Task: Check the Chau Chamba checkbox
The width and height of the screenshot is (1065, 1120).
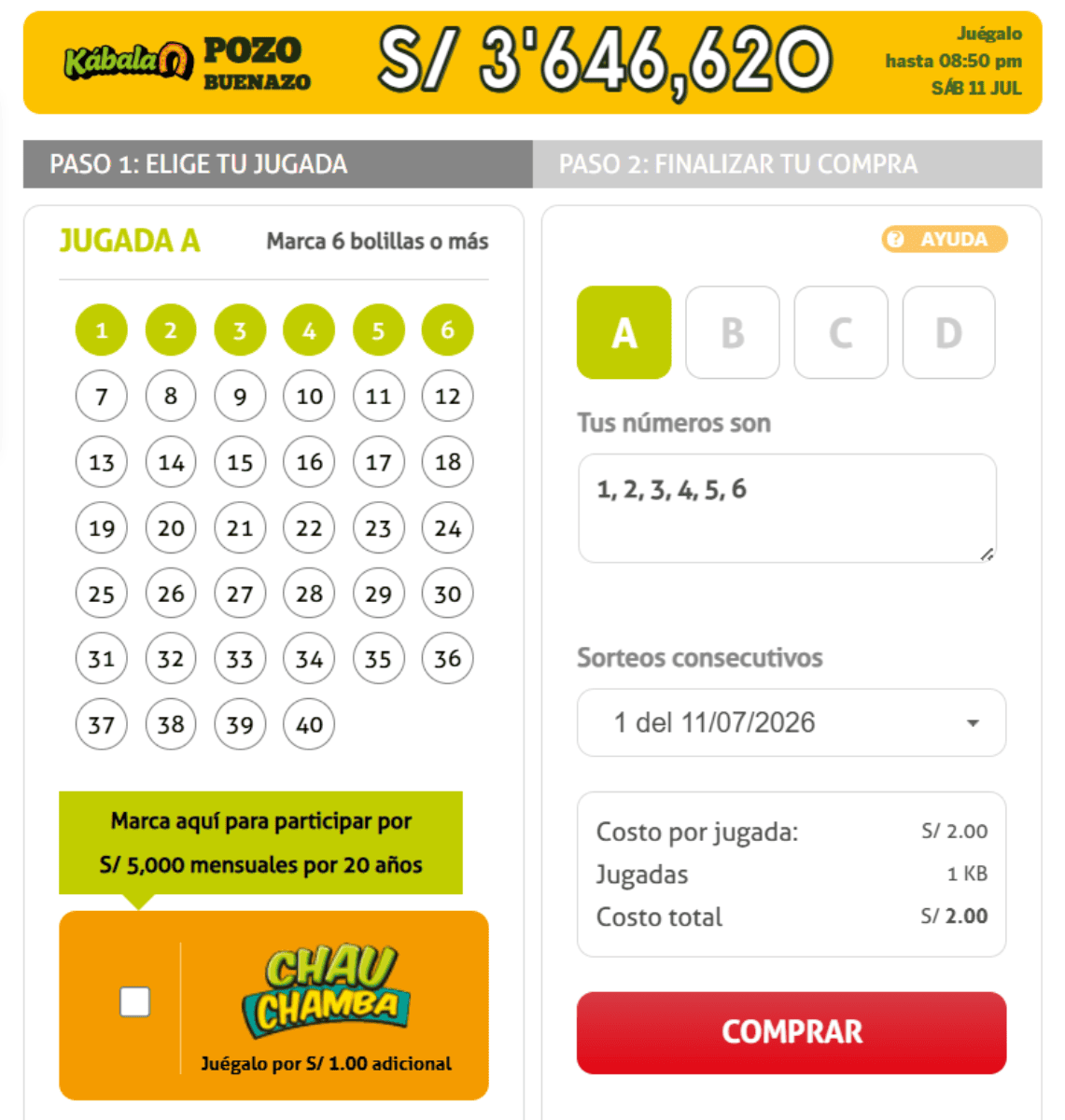Action: coord(135,1001)
